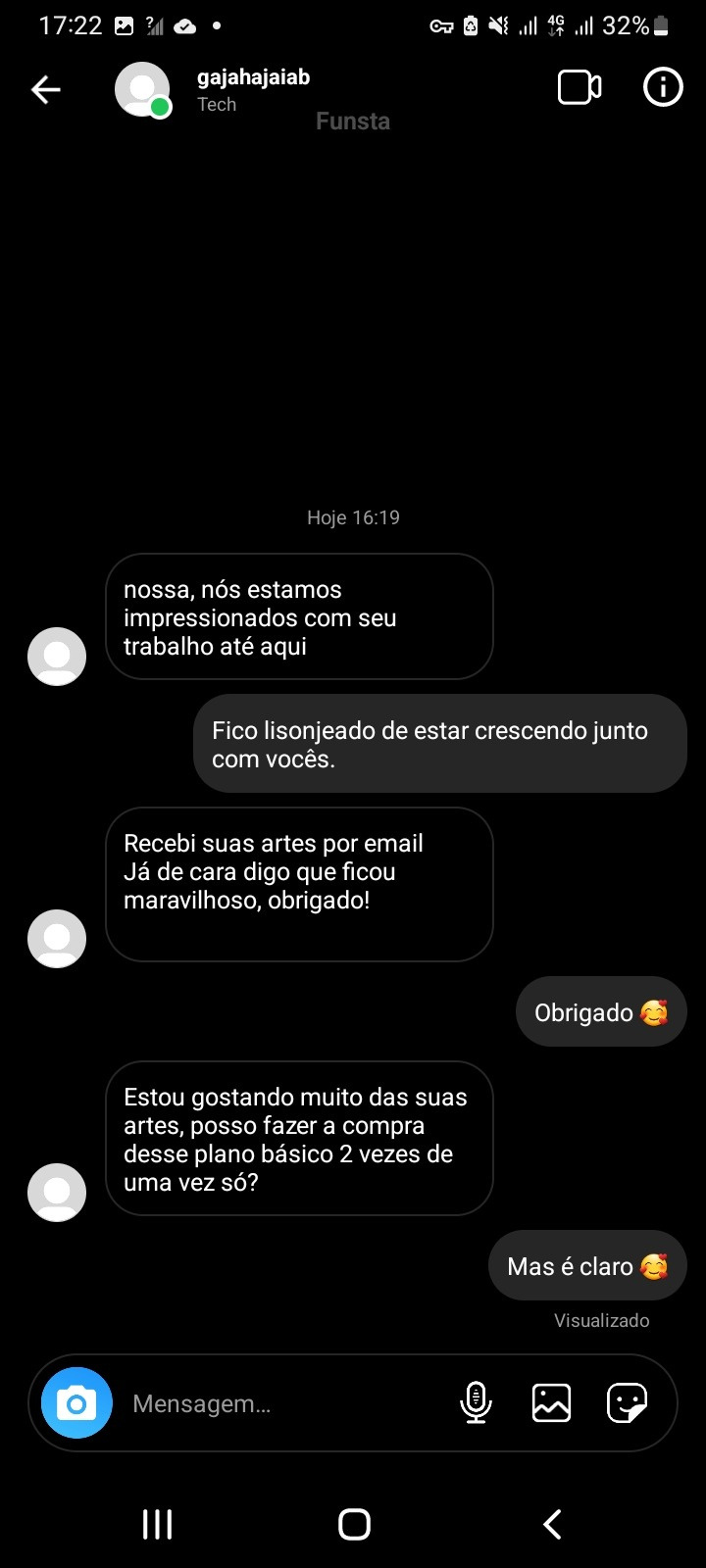Go back to the inbox list
The image size is (706, 1568).
(46, 90)
